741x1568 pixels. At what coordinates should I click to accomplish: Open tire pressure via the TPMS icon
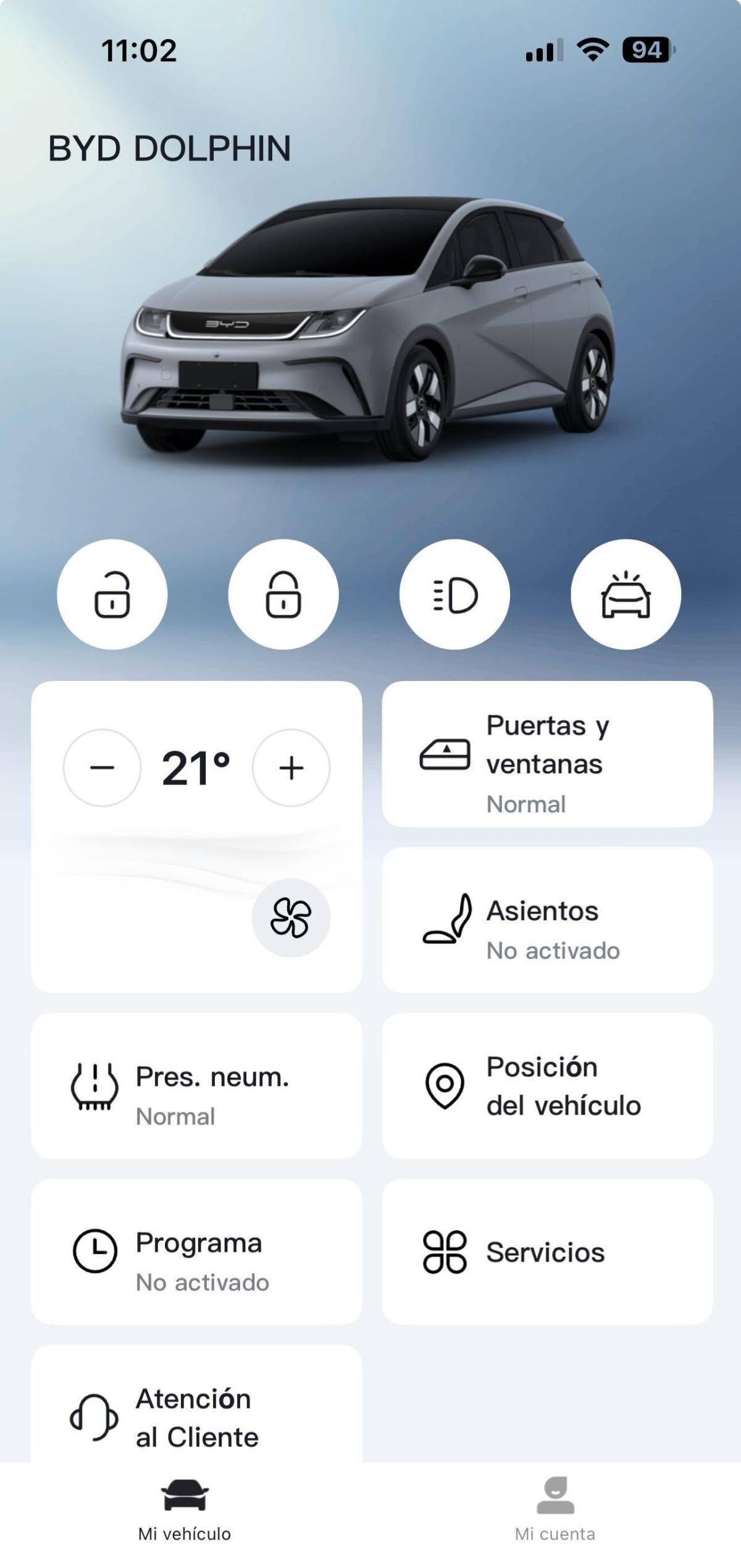click(94, 1083)
